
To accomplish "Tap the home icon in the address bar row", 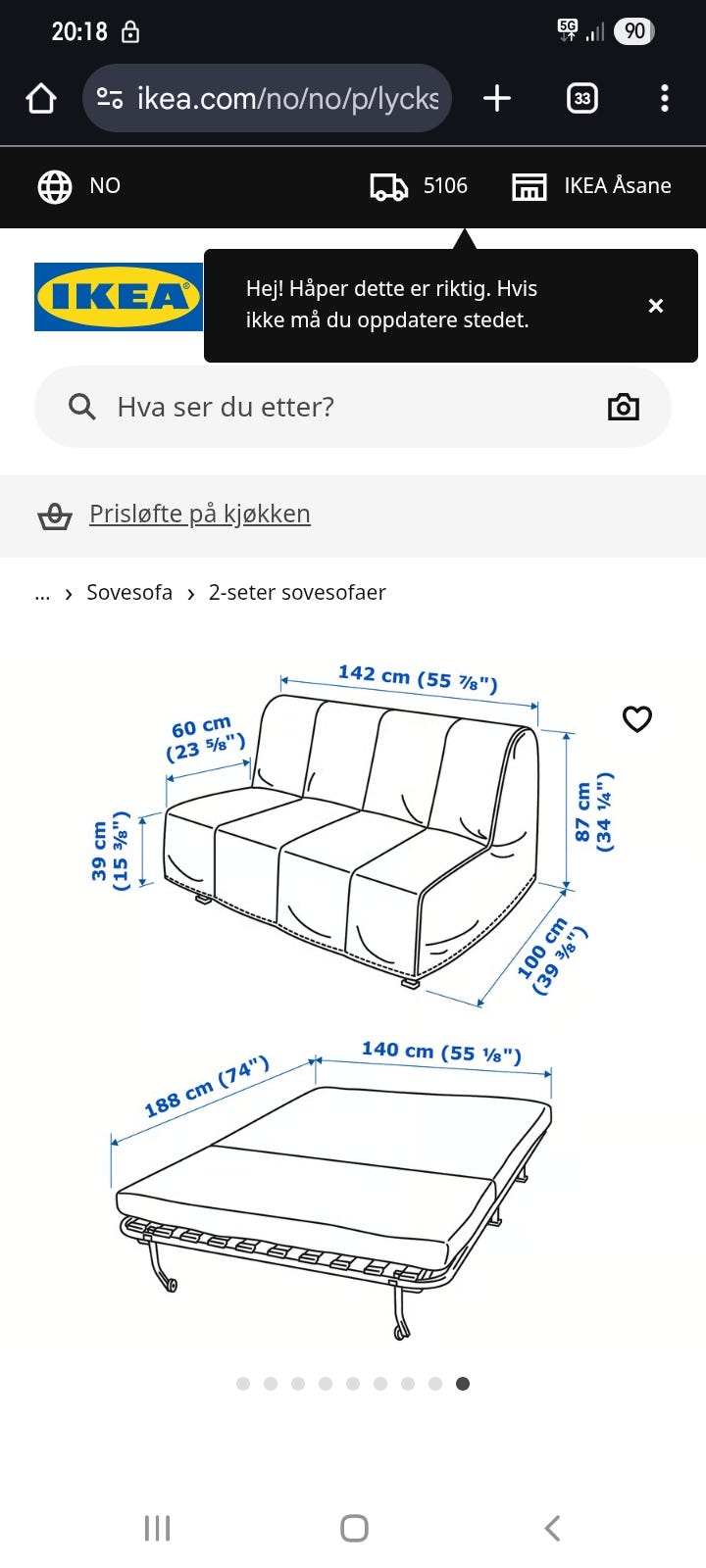I will click(39, 98).
